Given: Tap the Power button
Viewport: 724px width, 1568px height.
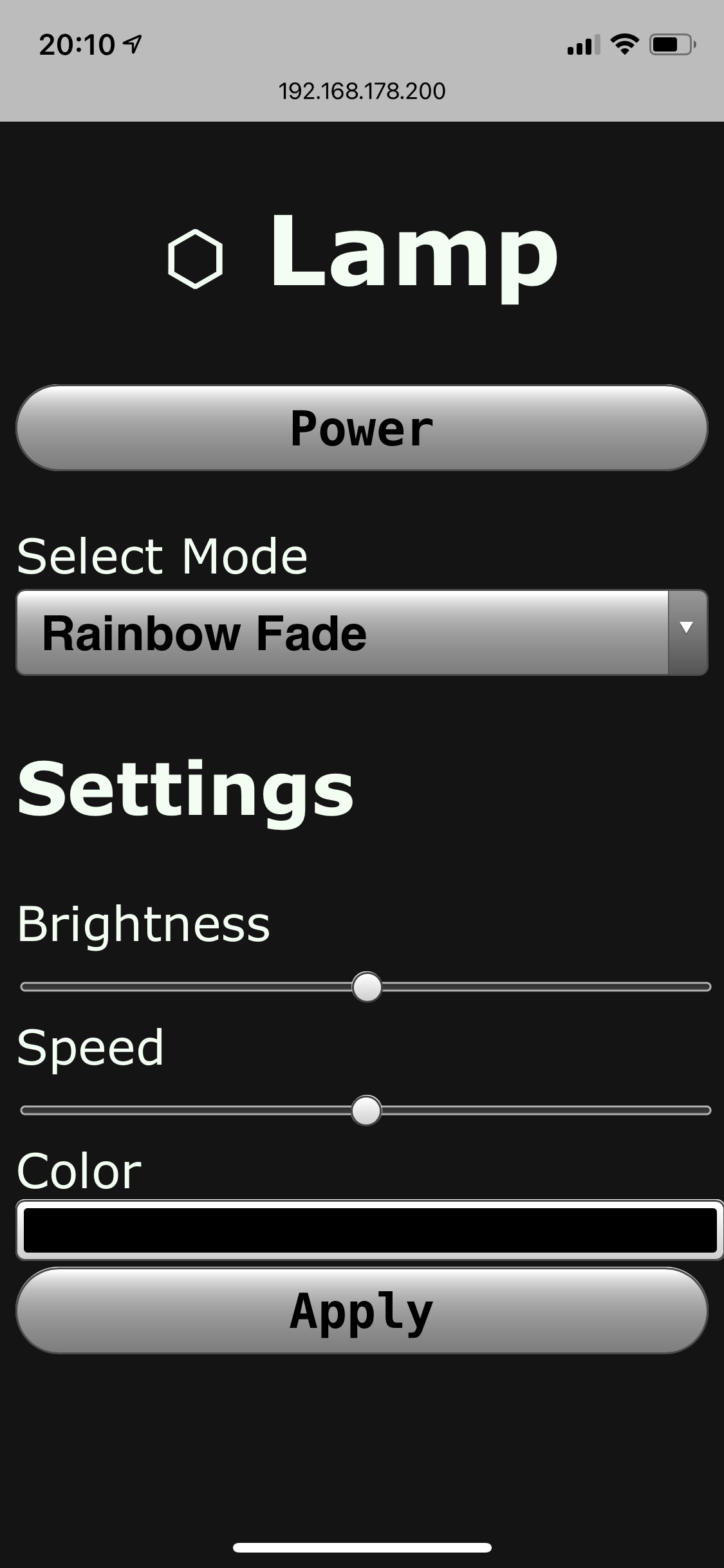Looking at the screenshot, I should tap(362, 428).
